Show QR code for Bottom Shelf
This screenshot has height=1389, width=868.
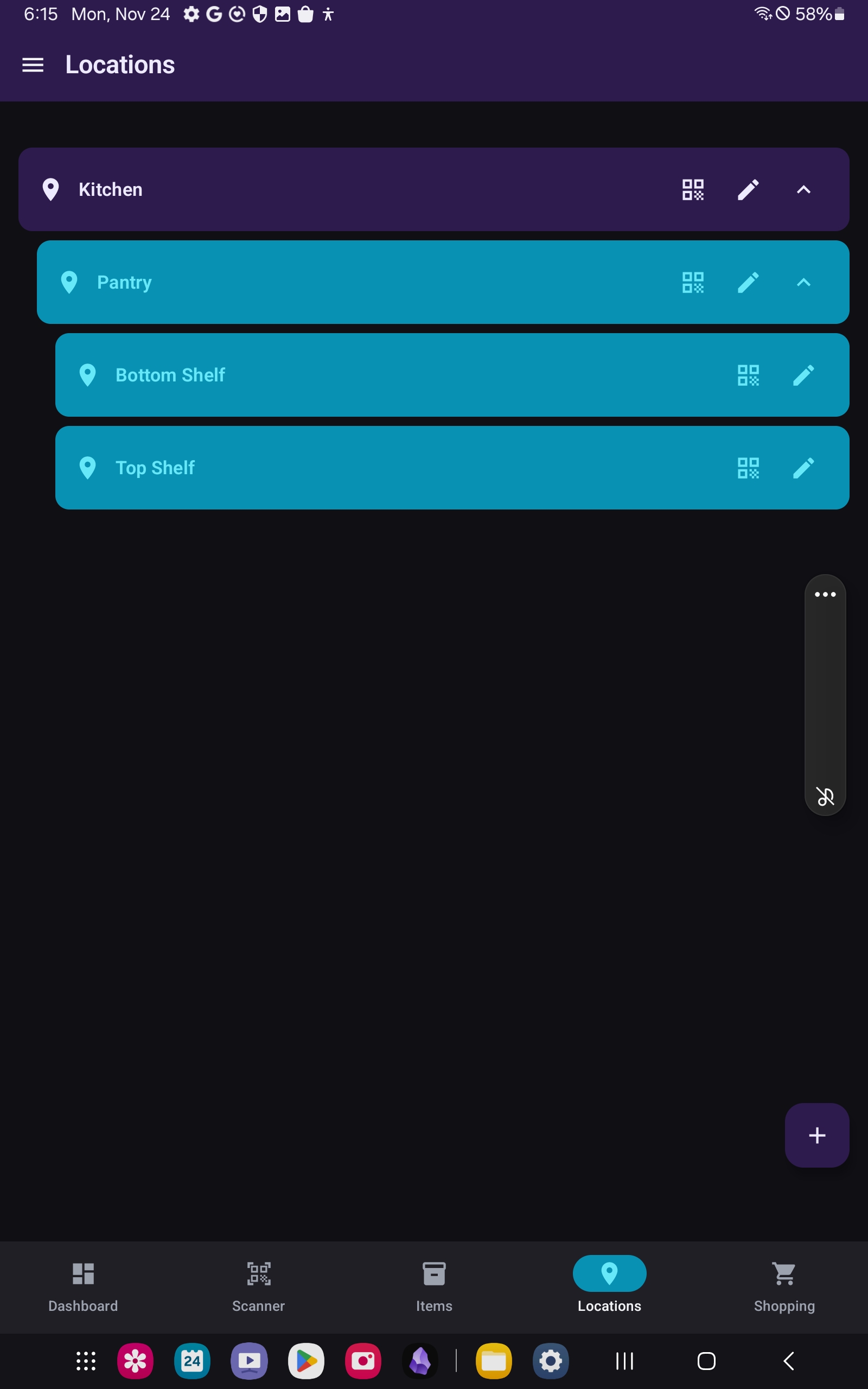[748, 375]
